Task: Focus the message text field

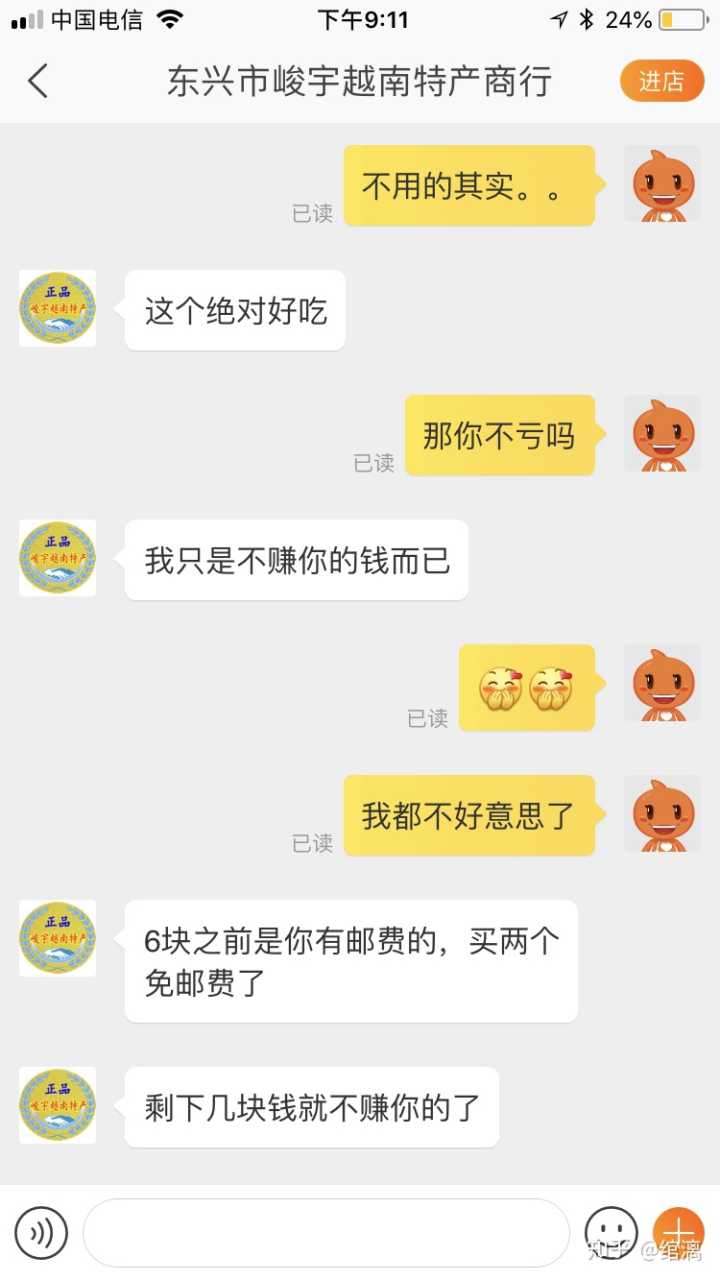Action: 325,1232
